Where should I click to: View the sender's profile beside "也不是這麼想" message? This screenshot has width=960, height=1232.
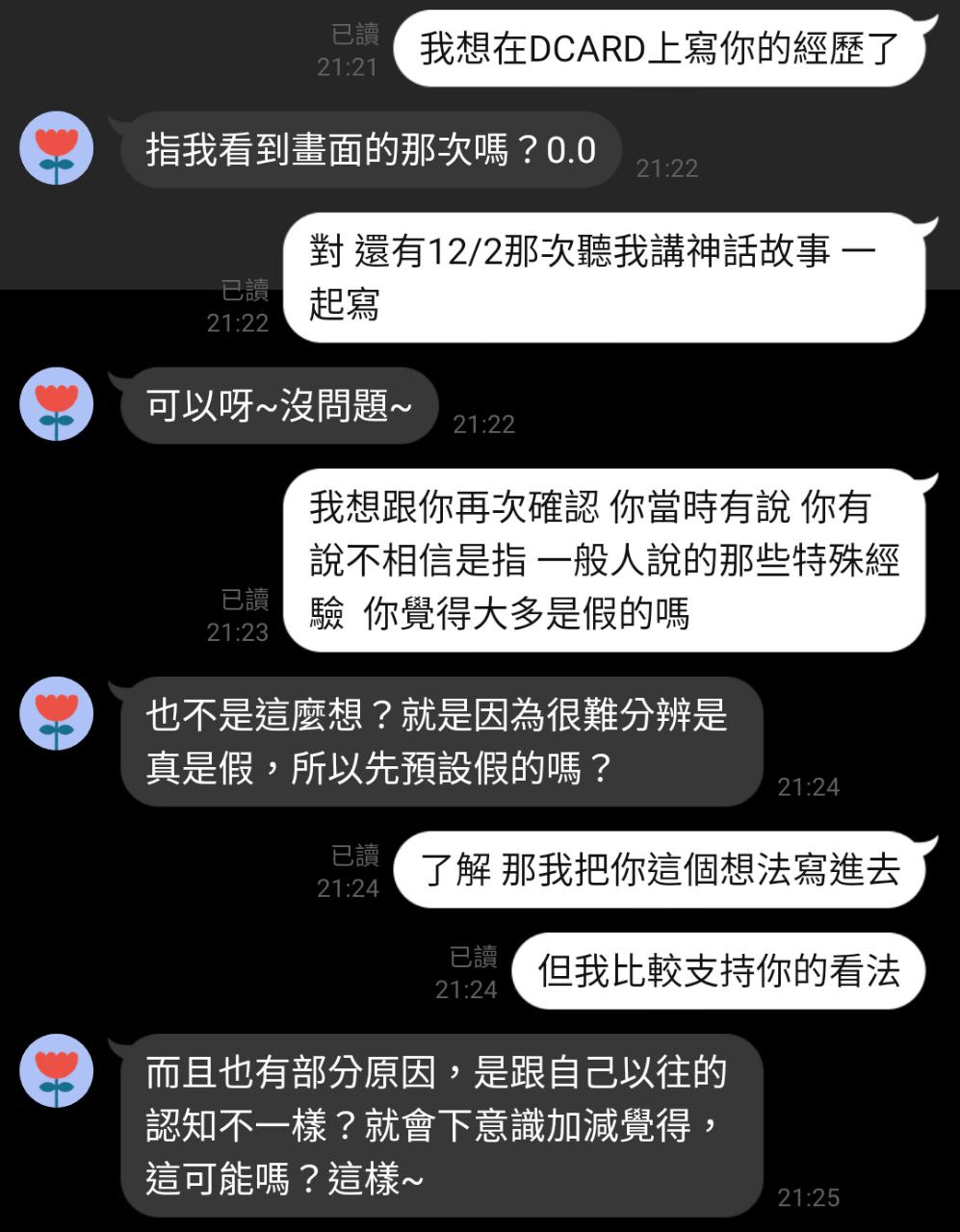(x=56, y=713)
